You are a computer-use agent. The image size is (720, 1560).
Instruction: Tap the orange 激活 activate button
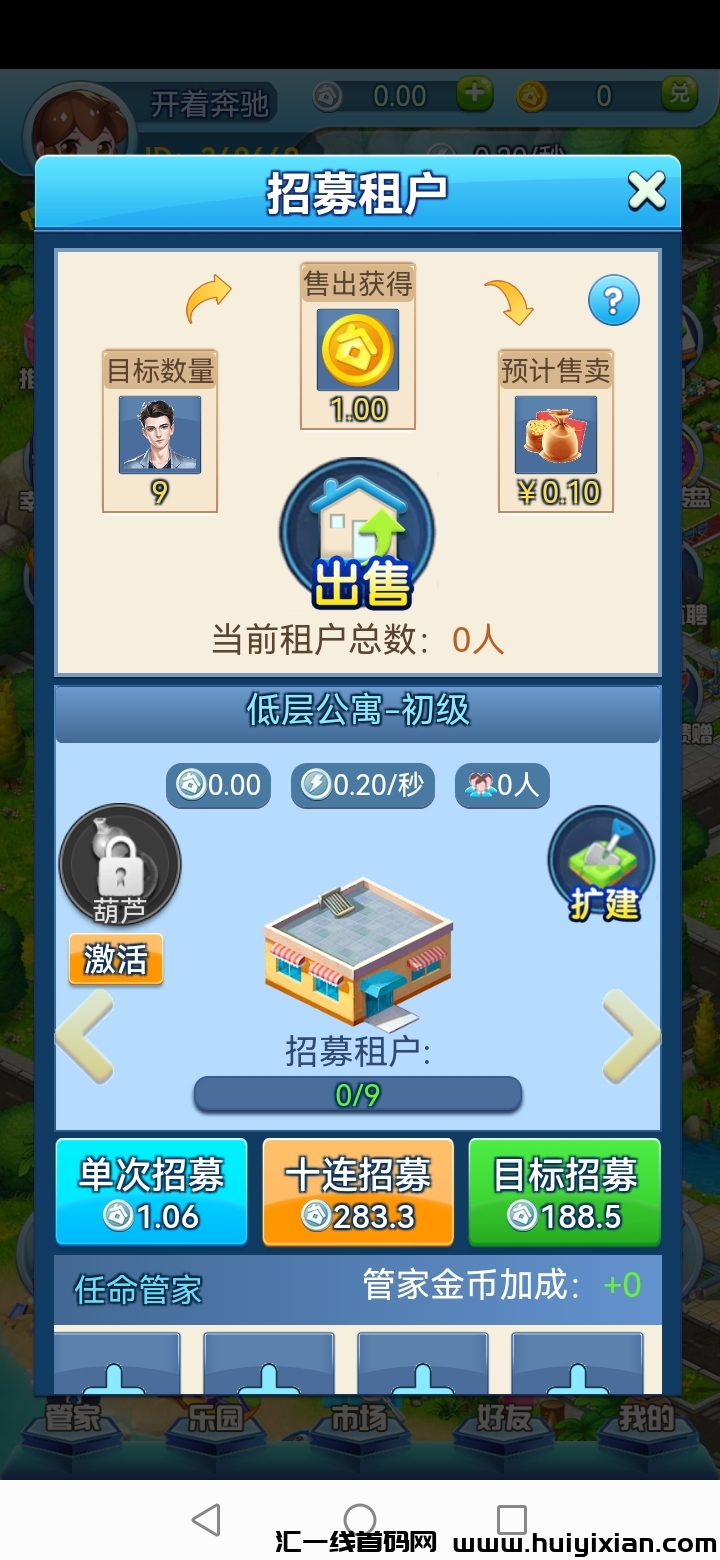[115, 959]
